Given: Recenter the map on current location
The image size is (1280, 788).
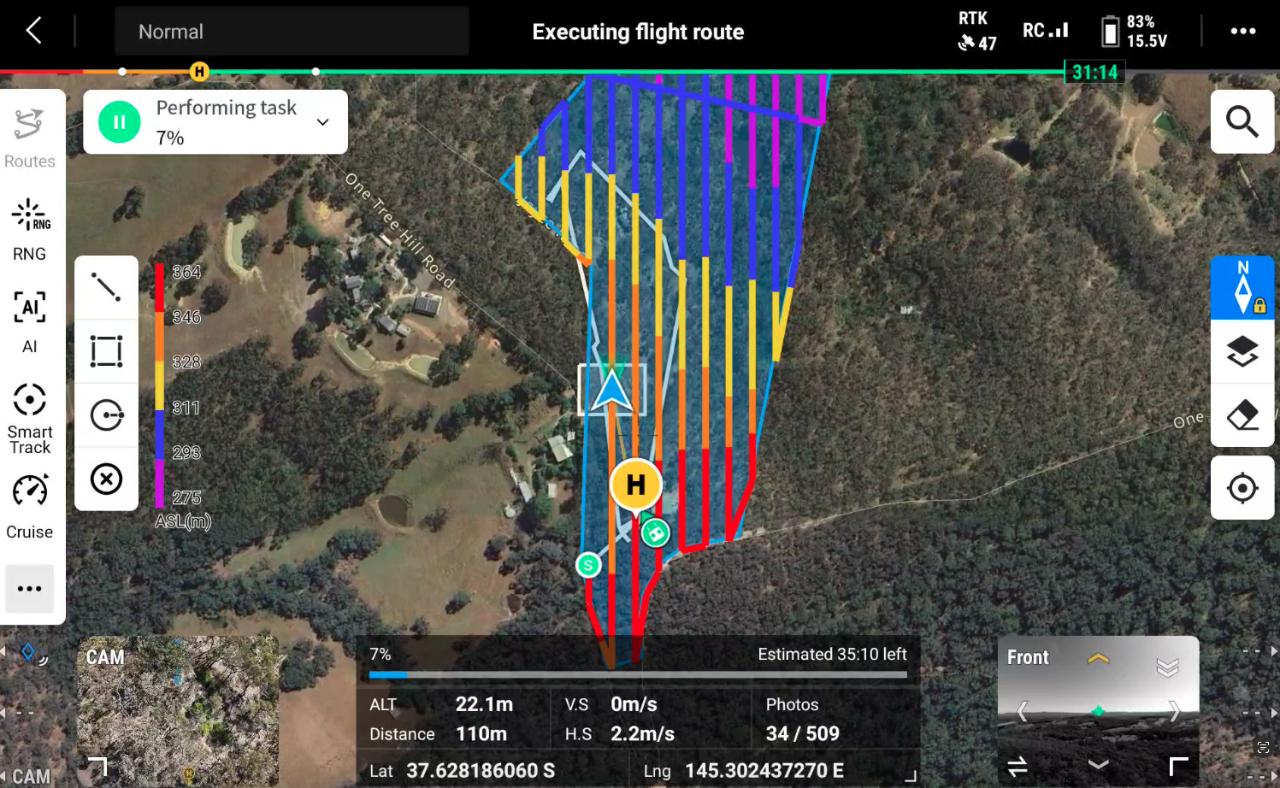Looking at the screenshot, I should click(1242, 488).
